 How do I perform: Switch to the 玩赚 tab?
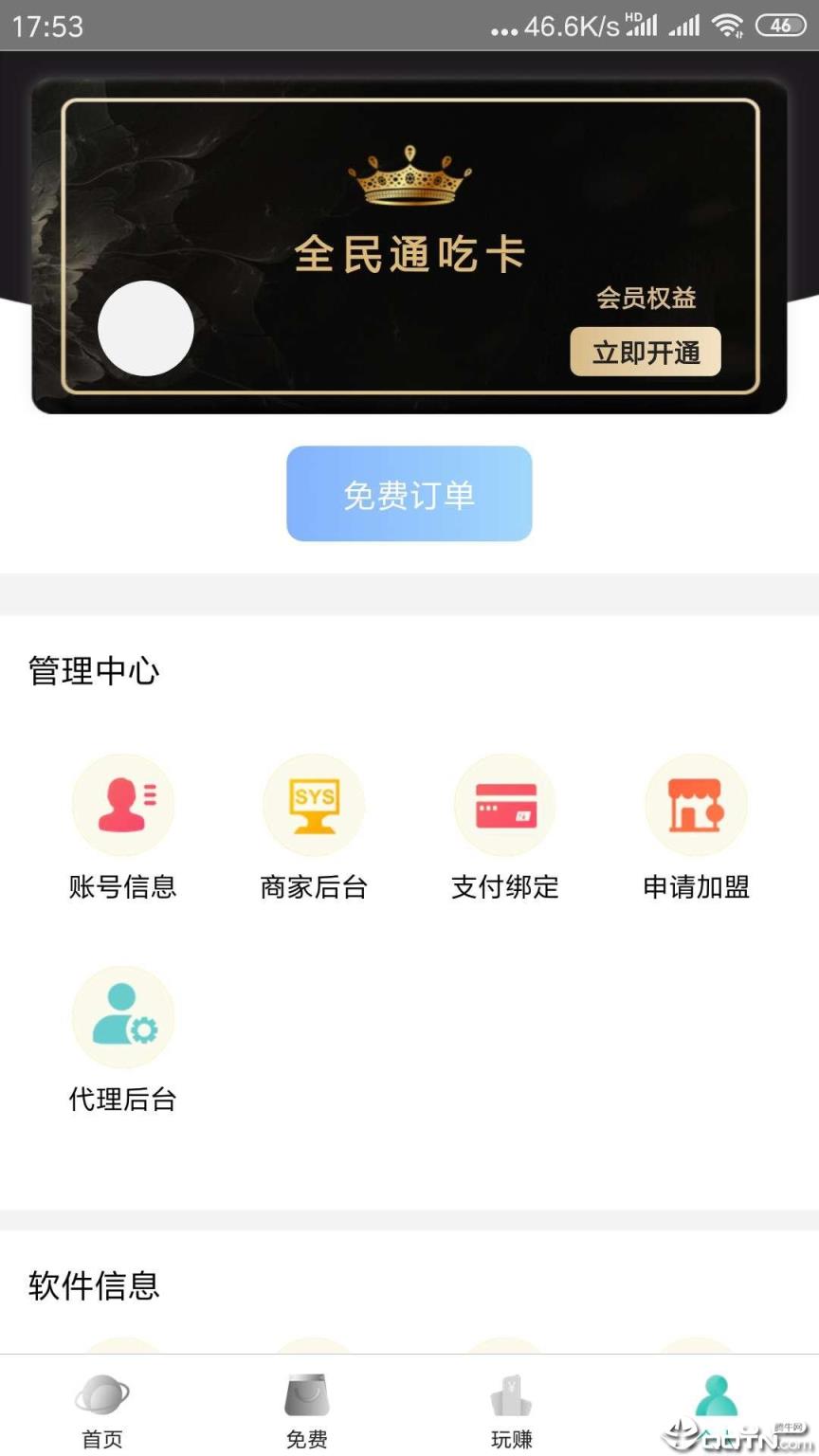coord(511,1412)
